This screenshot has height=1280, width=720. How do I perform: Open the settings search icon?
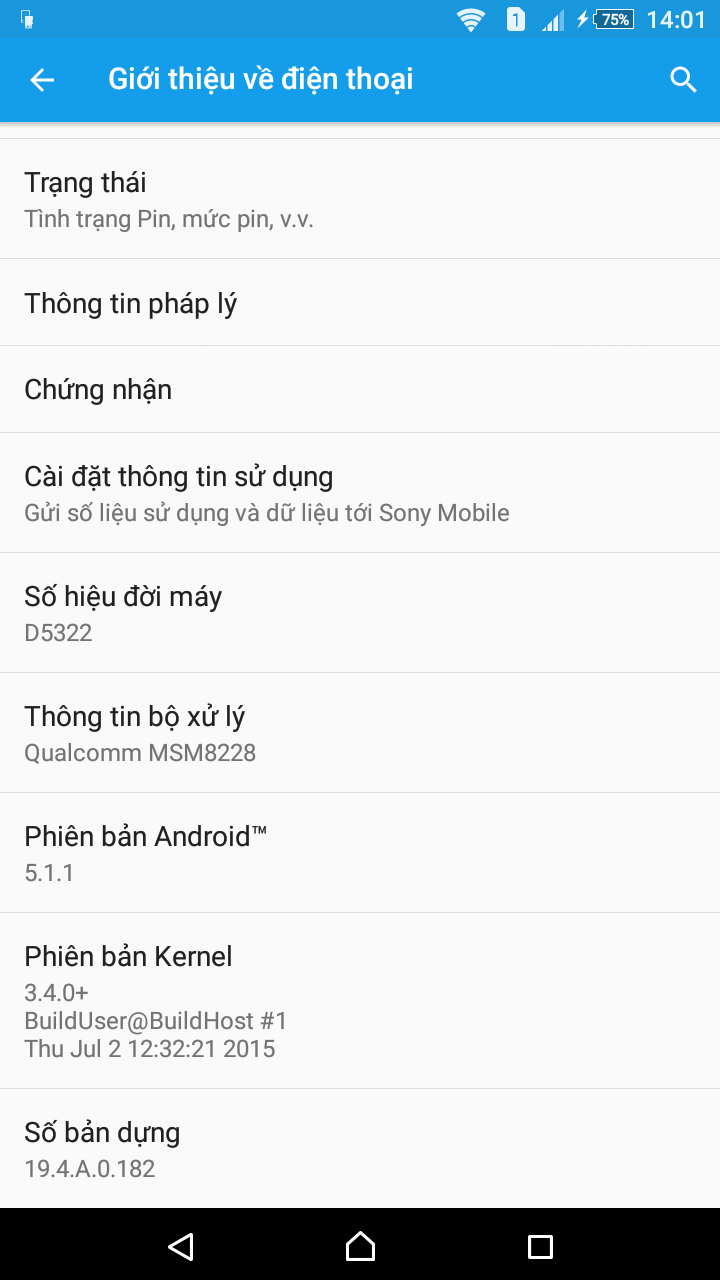(x=683, y=80)
